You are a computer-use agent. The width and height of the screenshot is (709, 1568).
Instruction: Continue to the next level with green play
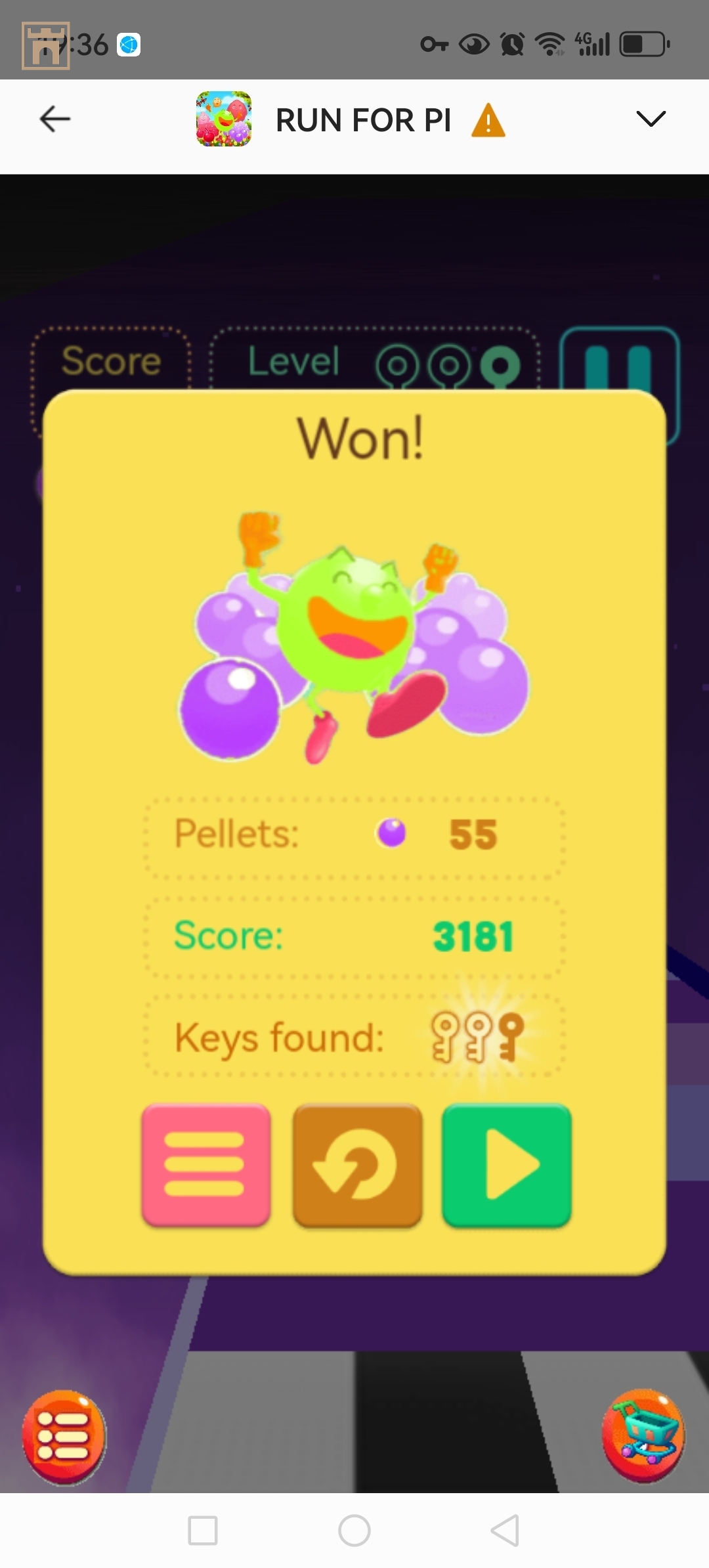pos(507,1164)
